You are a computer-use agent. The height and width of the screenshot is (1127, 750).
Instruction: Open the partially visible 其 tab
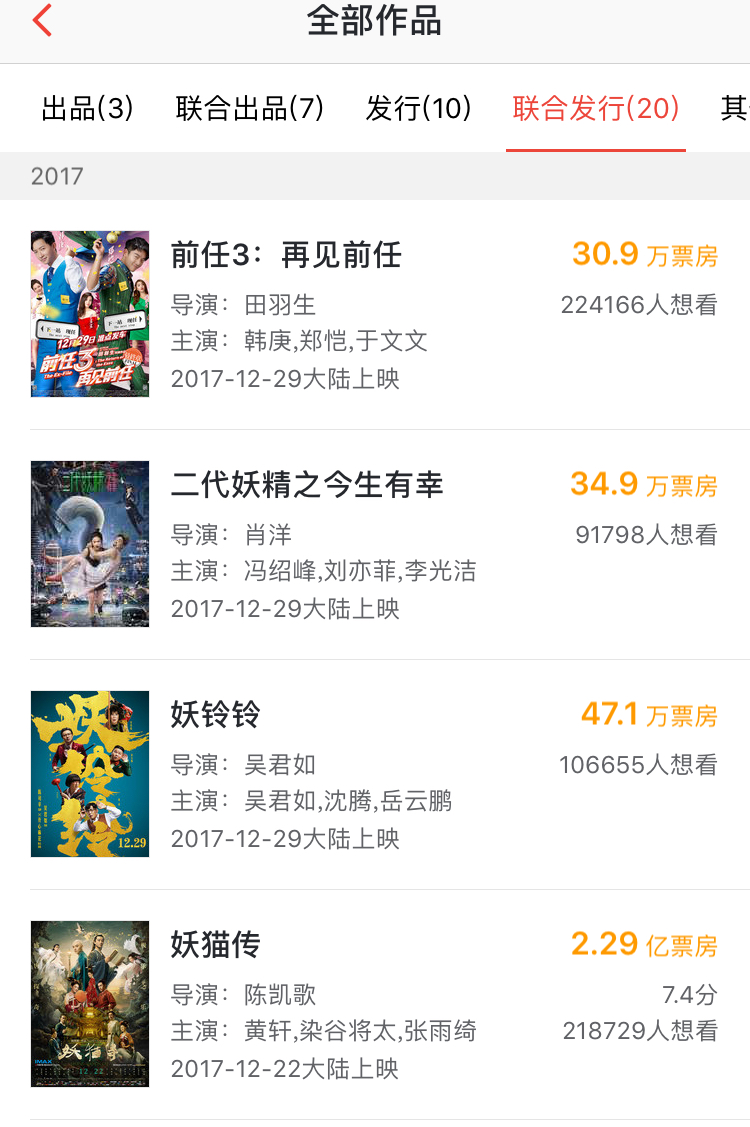(733, 108)
